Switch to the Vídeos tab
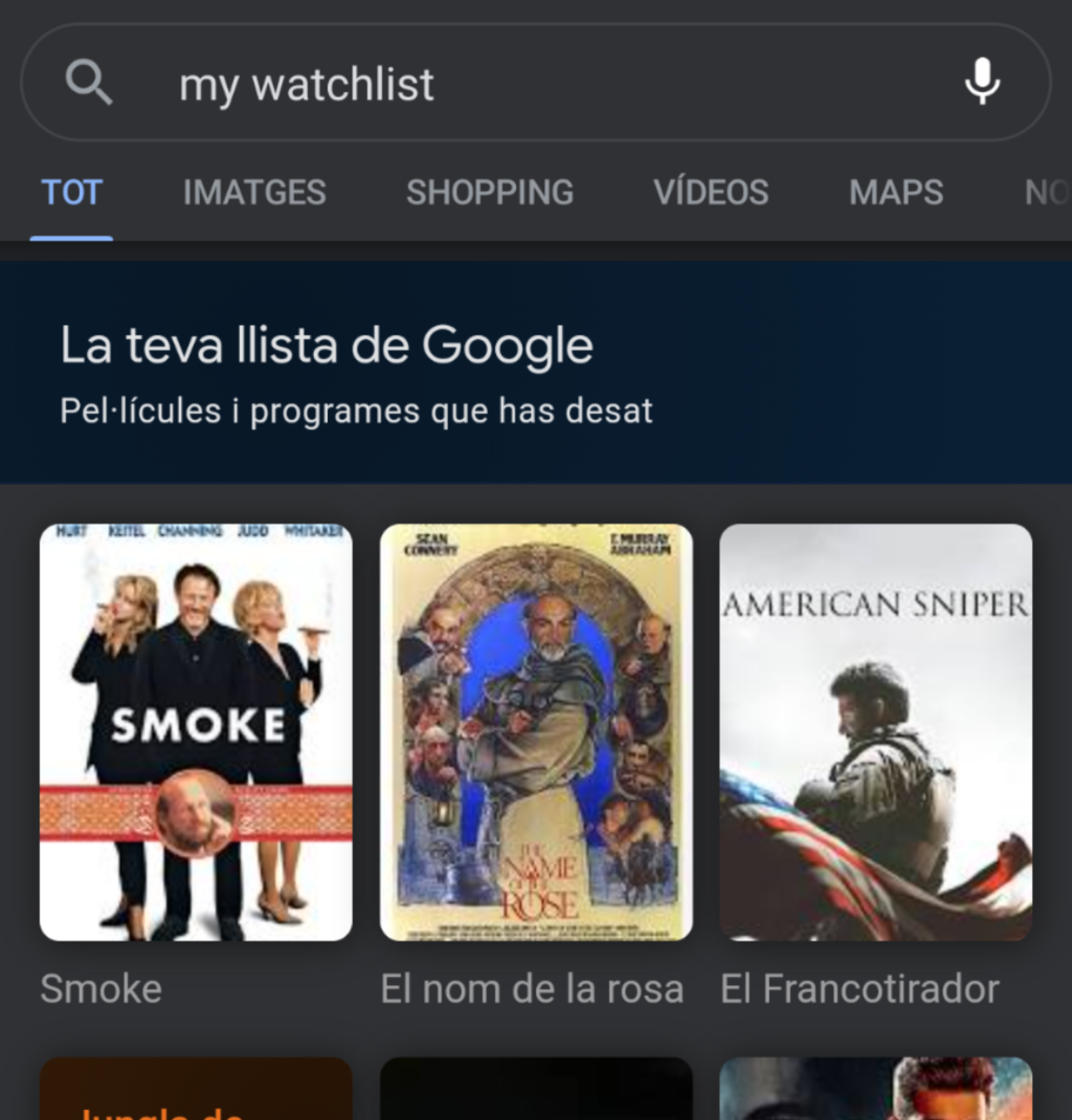This screenshot has height=1120, width=1072. coord(711,192)
